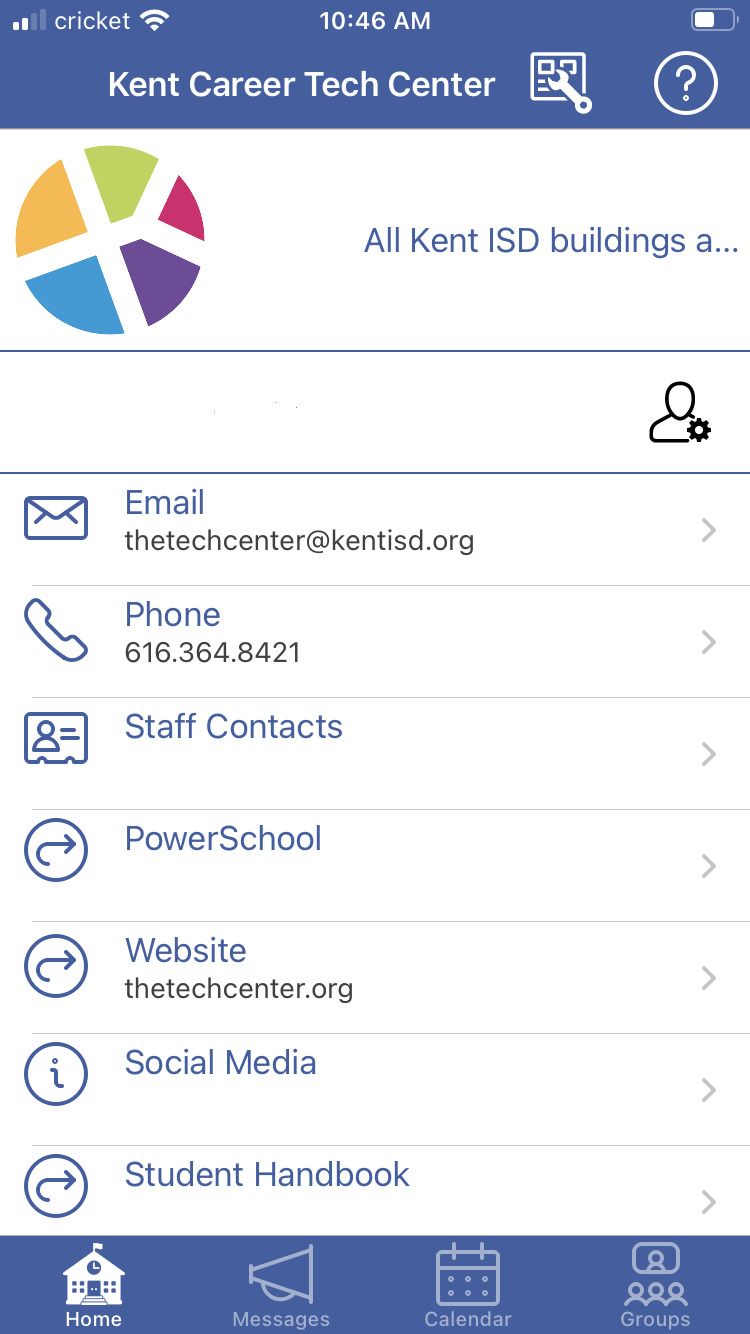The image size is (750, 1334).
Task: Switch to the Groups tab
Action: point(655,1287)
